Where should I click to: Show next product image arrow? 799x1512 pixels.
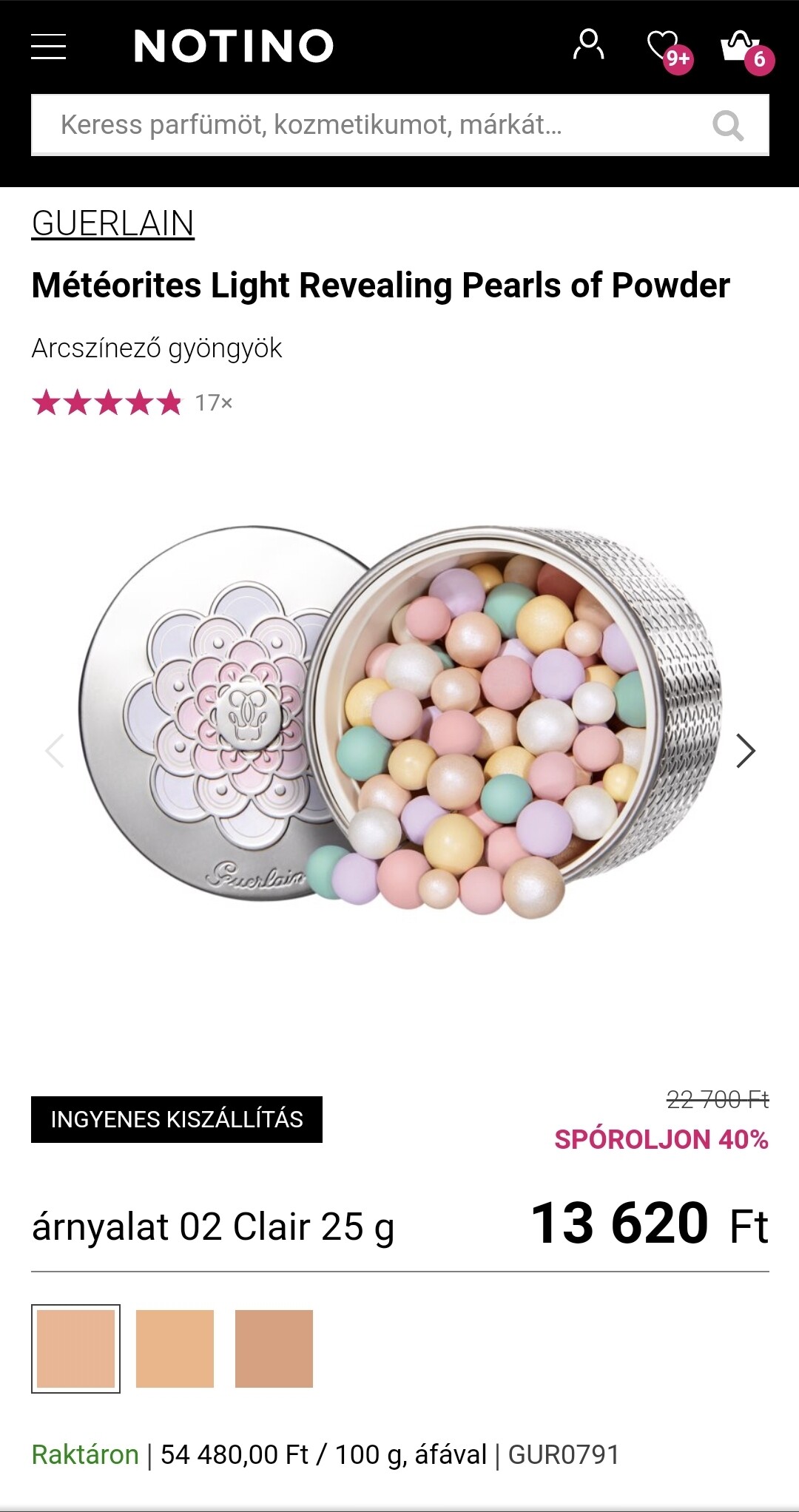point(745,751)
